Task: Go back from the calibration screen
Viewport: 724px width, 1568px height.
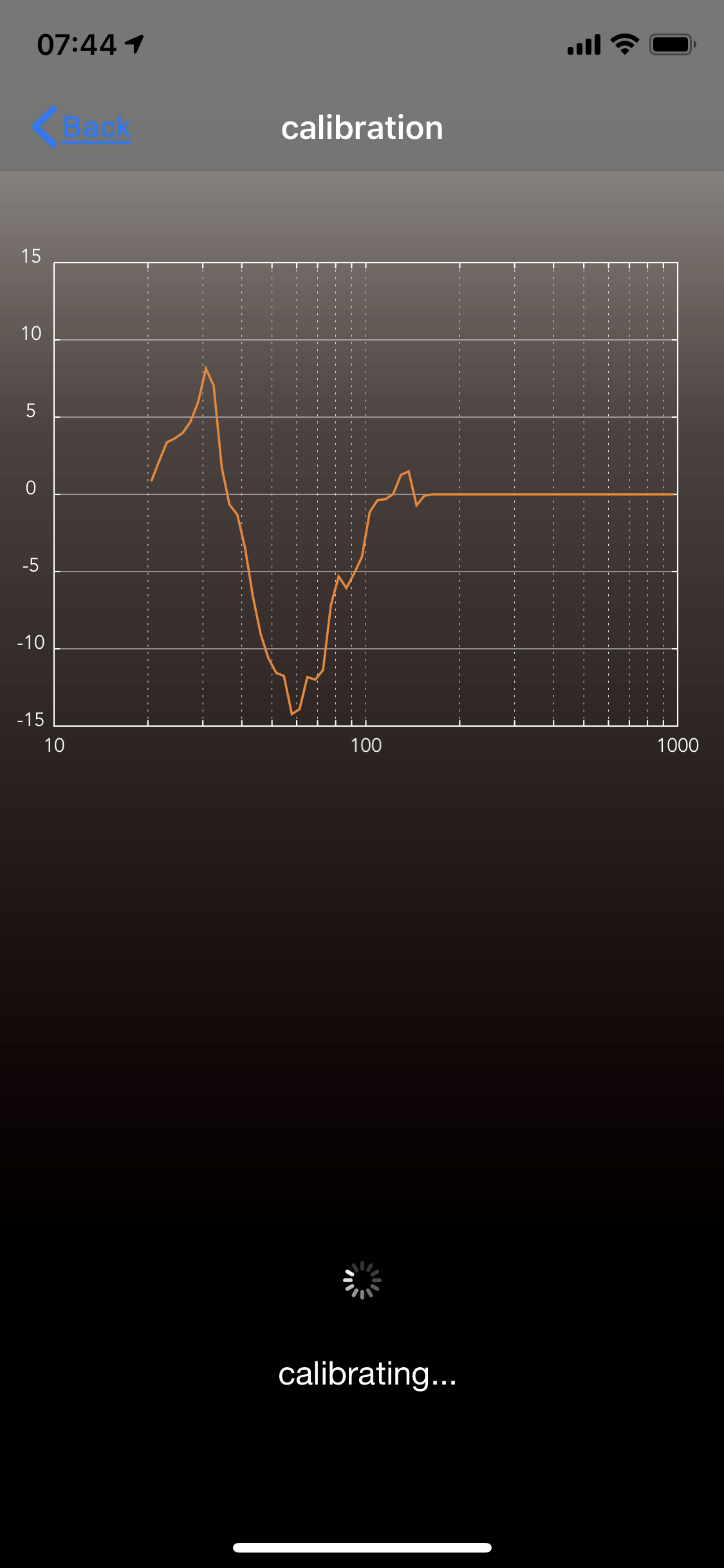Action: (x=82, y=127)
